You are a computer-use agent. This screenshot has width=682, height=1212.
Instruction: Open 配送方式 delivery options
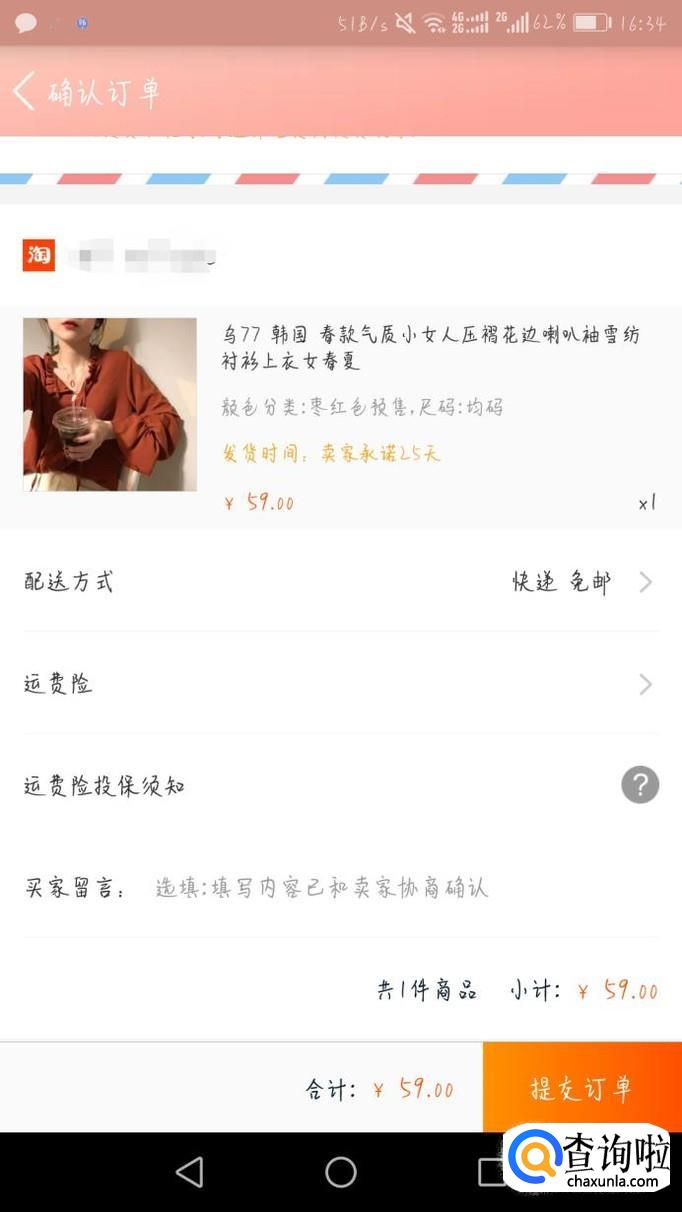pos(340,581)
